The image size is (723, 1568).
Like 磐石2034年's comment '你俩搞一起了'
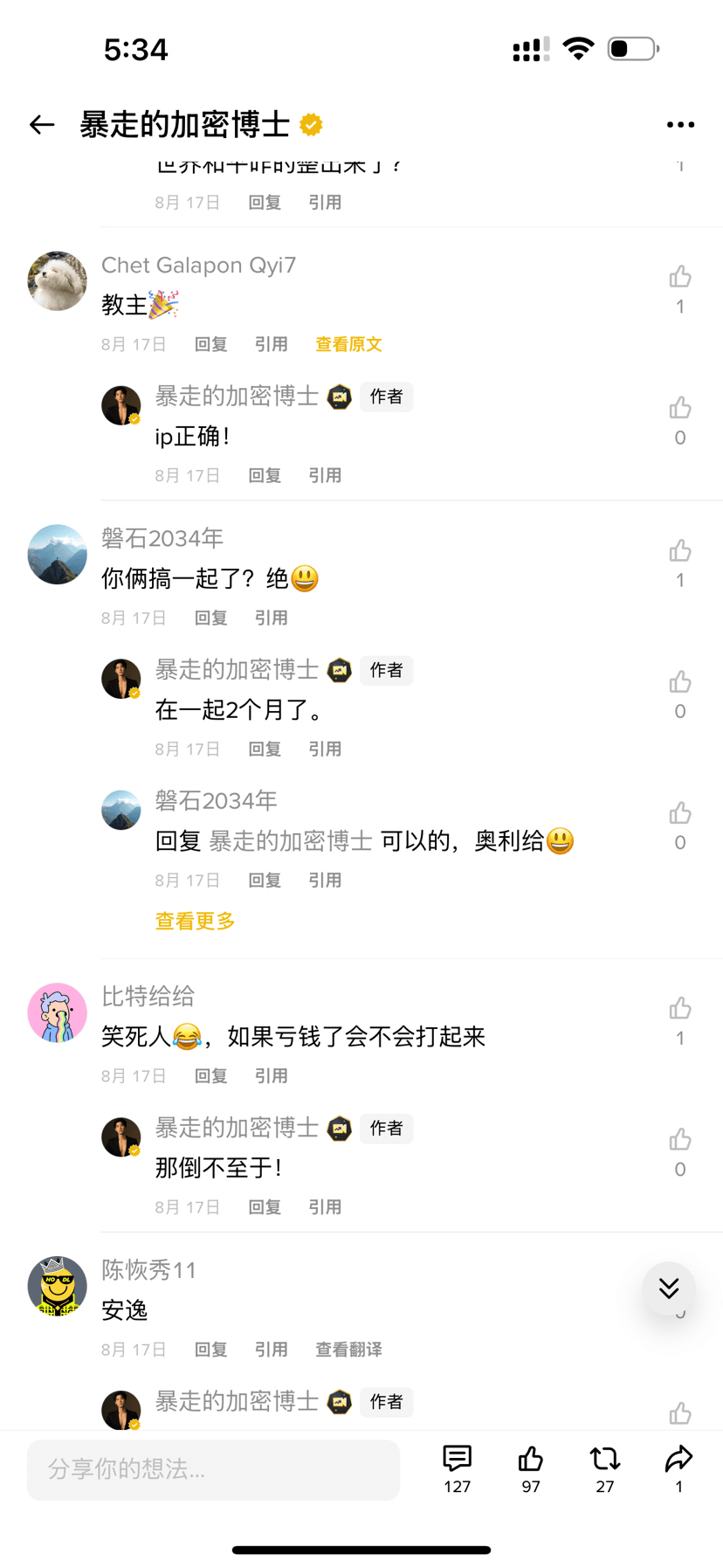[680, 550]
